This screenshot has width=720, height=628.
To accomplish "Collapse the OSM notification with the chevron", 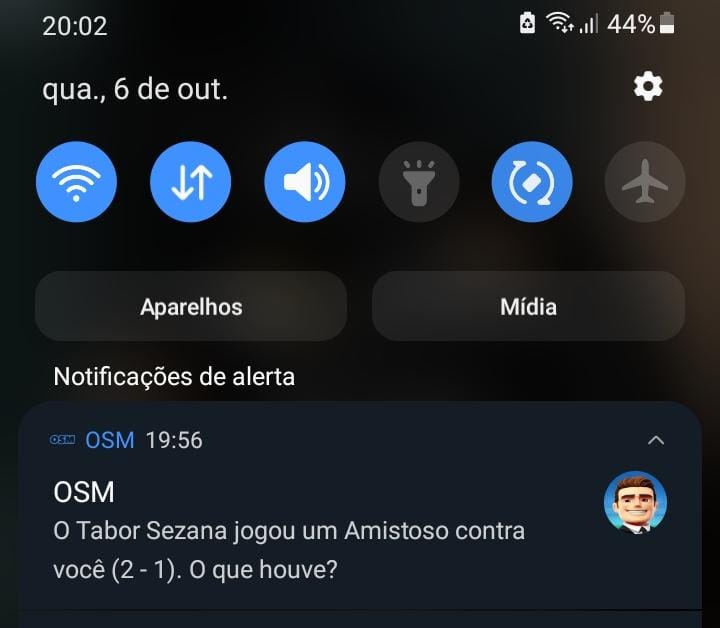I will [656, 440].
